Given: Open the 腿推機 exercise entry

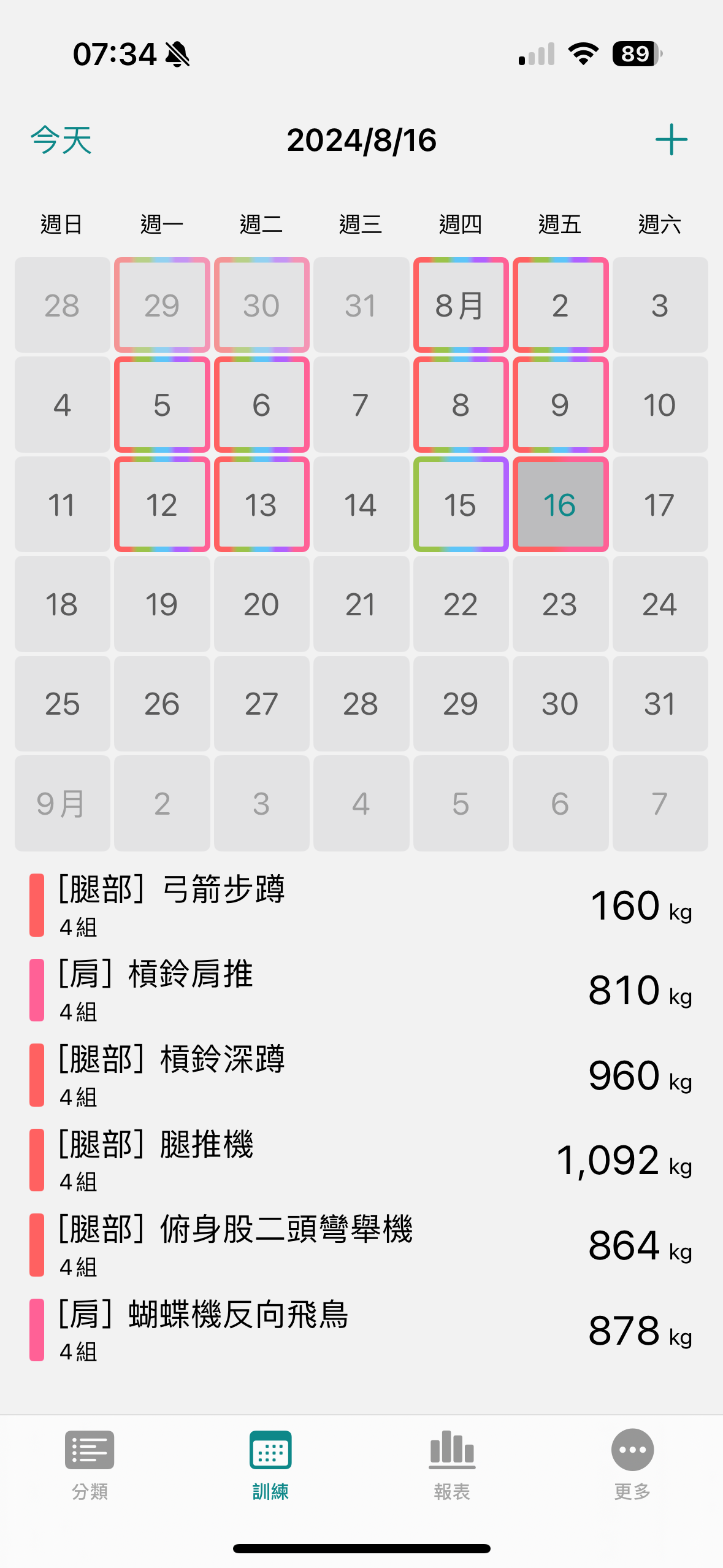Looking at the screenshot, I should 361,1160.
